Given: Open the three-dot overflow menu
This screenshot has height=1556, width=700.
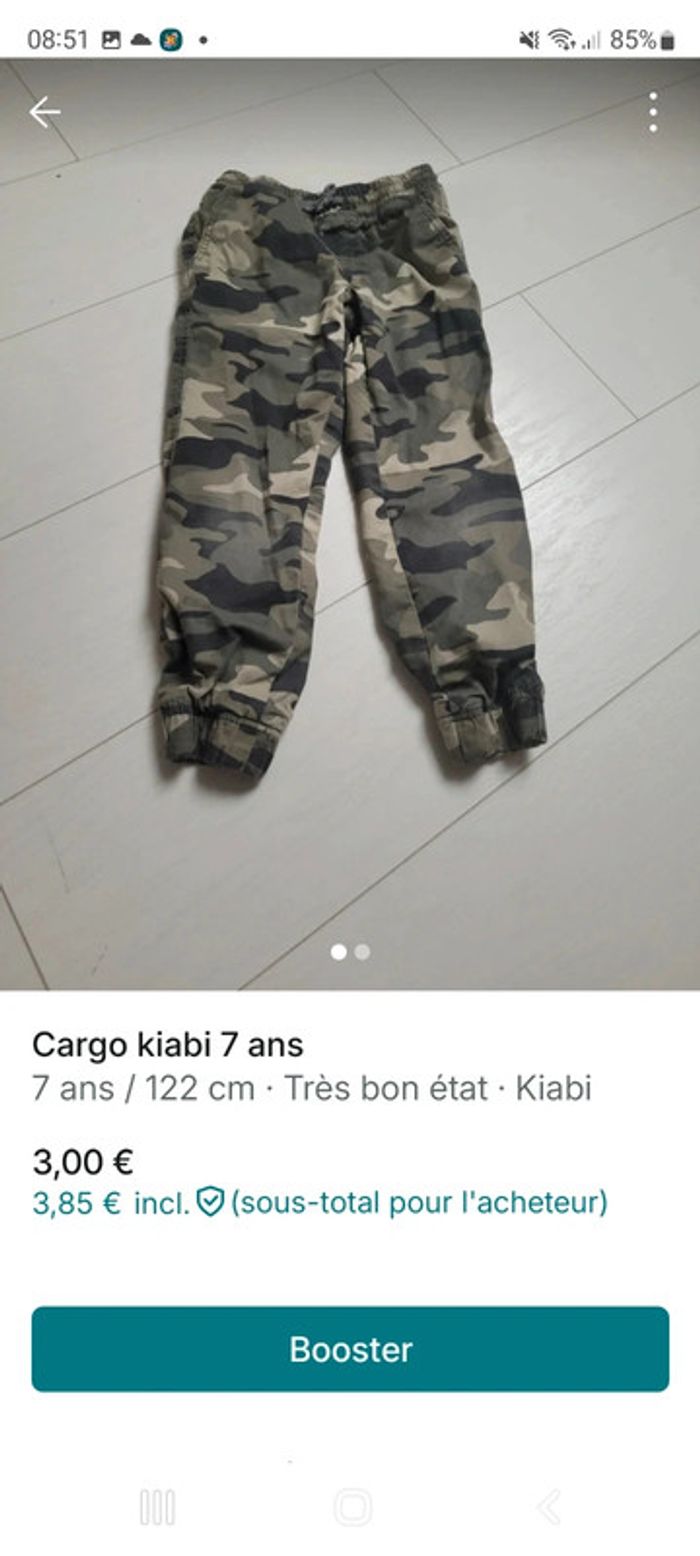Looking at the screenshot, I should [652, 113].
